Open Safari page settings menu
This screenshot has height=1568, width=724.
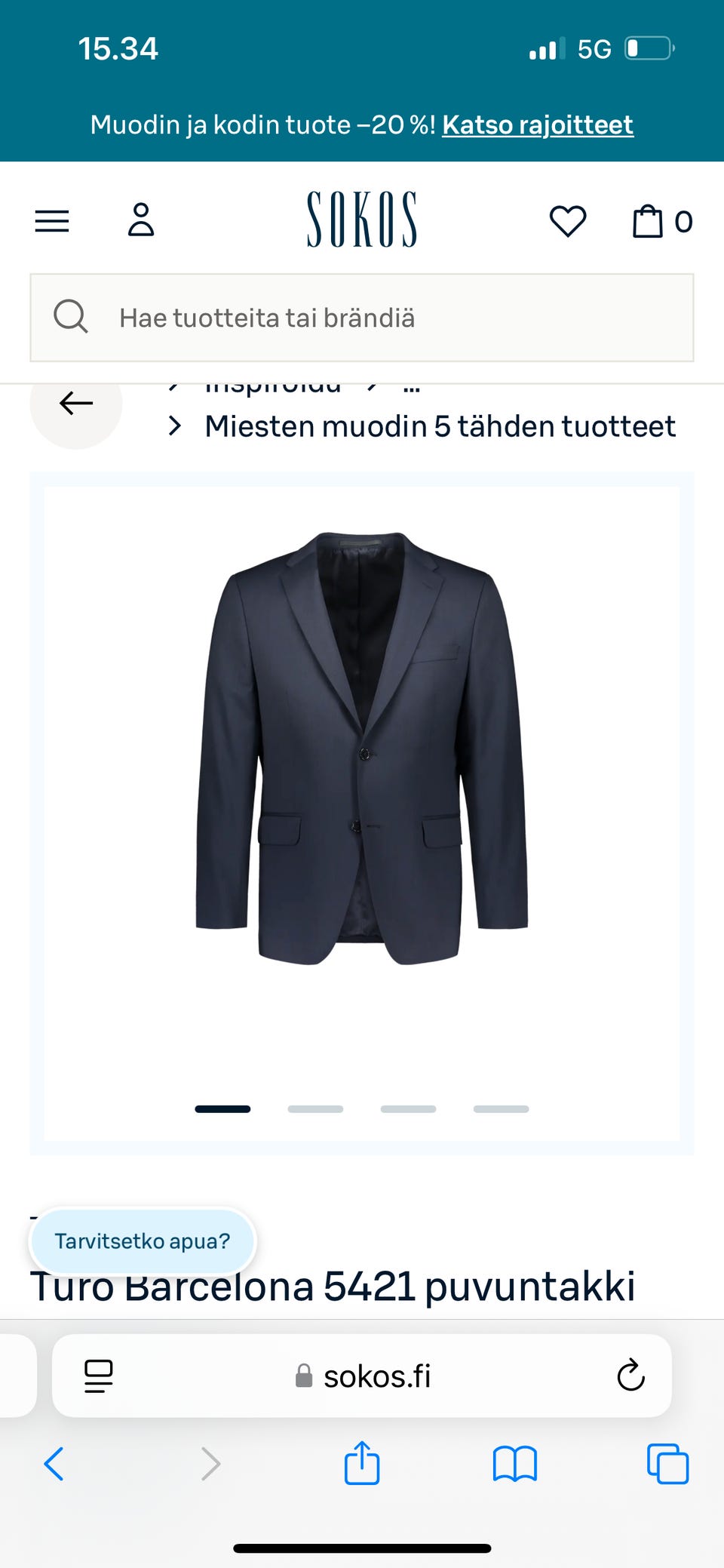pos(99,1376)
